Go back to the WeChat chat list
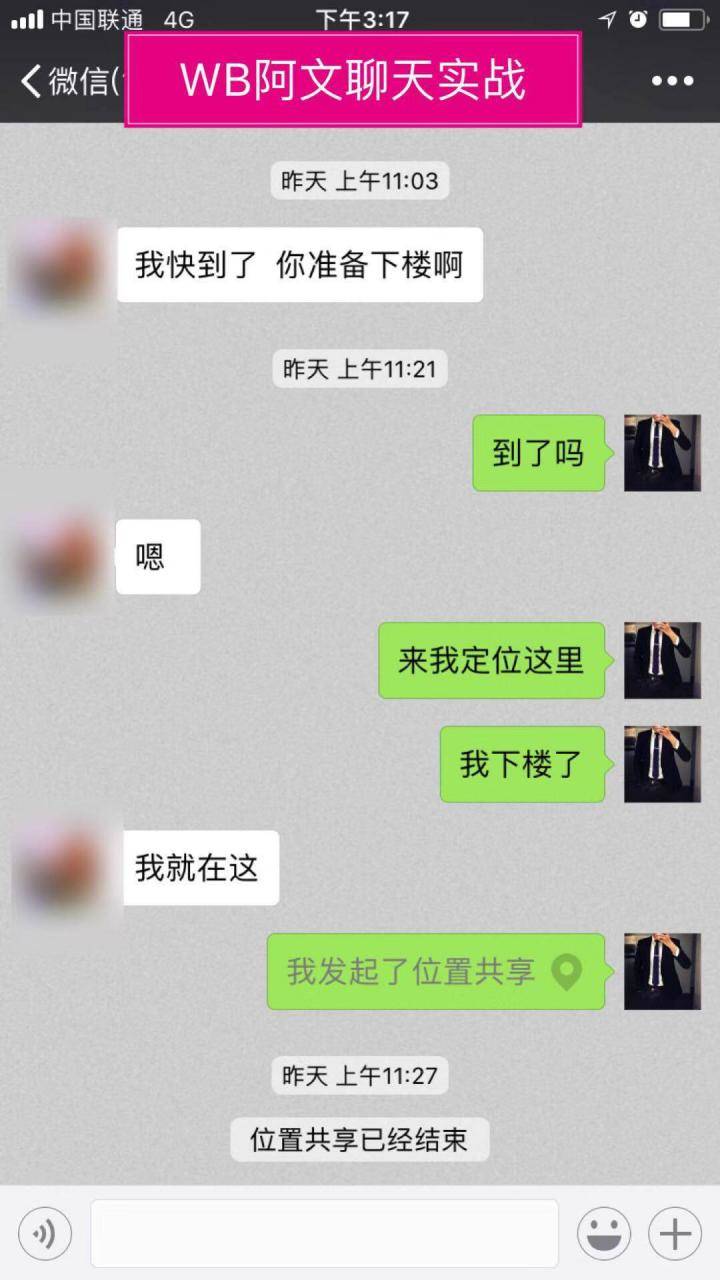 click(60, 82)
